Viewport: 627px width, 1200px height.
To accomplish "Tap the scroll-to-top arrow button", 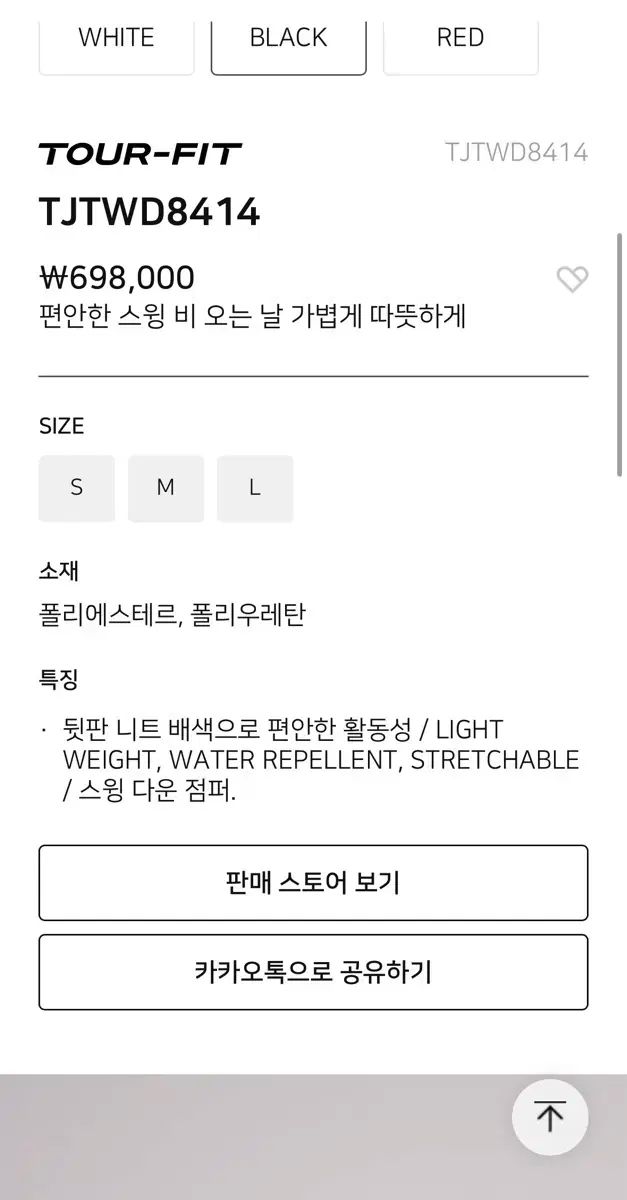I will pos(550,1117).
